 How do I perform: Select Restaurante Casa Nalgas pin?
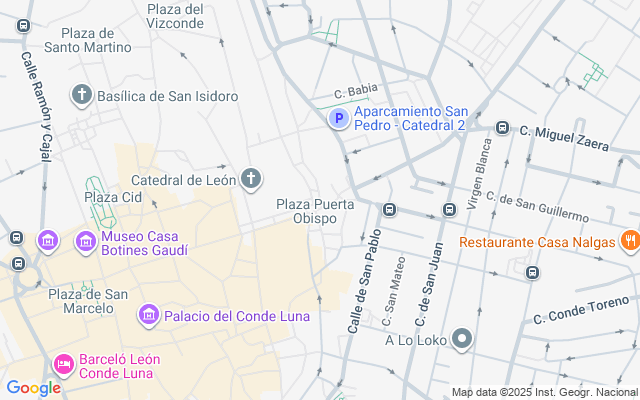pyautogui.click(x=629, y=241)
